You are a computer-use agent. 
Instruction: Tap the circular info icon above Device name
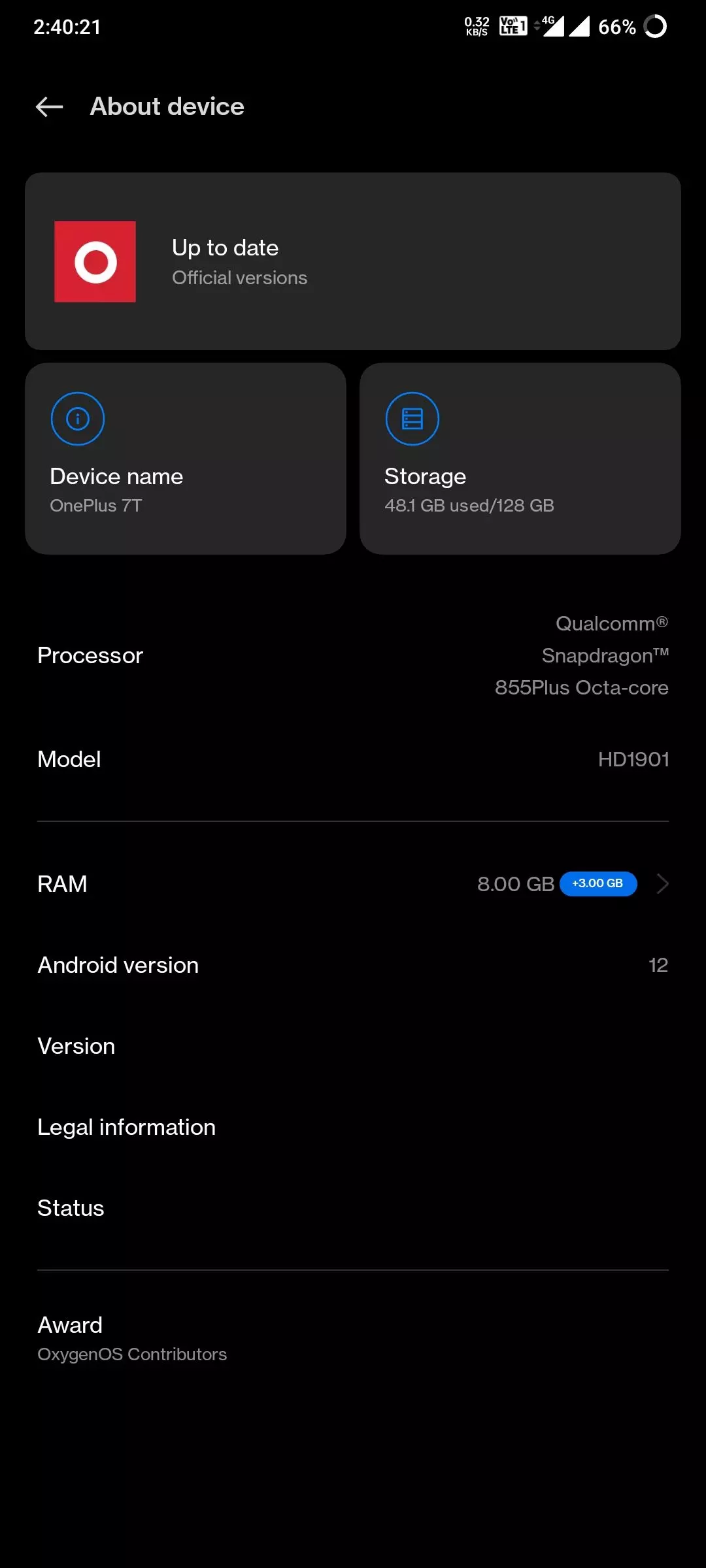coord(77,419)
